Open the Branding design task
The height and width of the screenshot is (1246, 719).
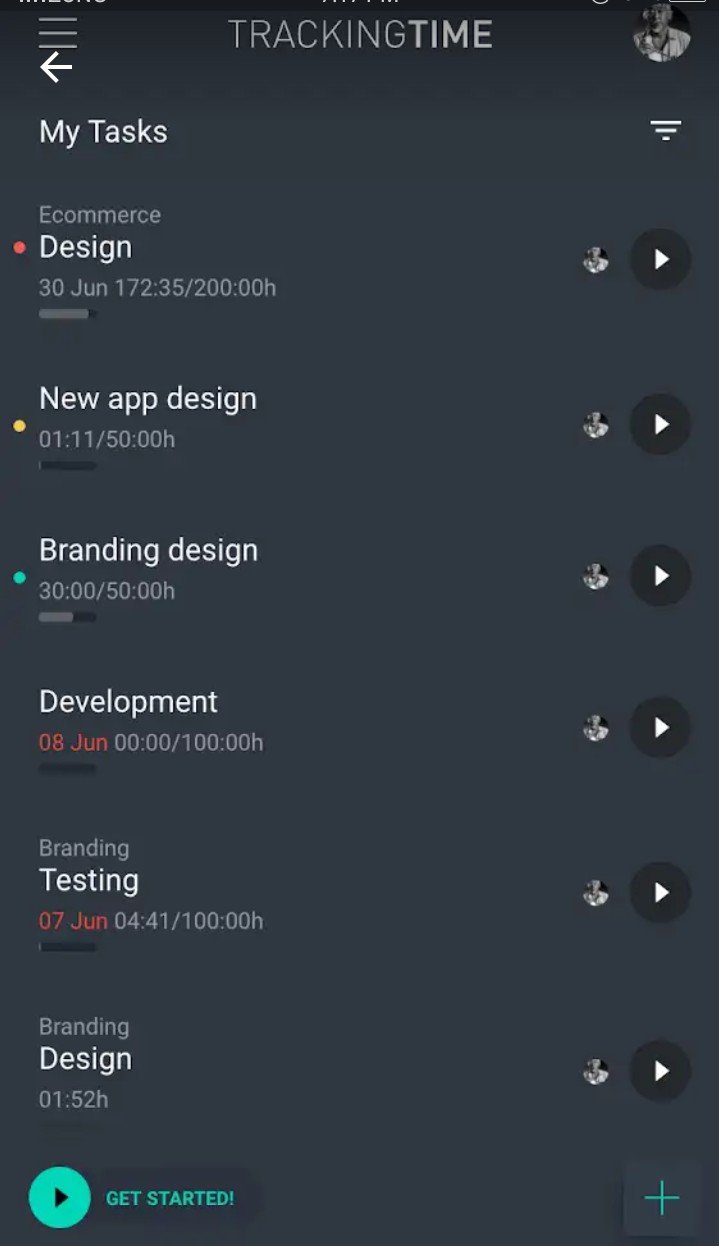coord(148,550)
